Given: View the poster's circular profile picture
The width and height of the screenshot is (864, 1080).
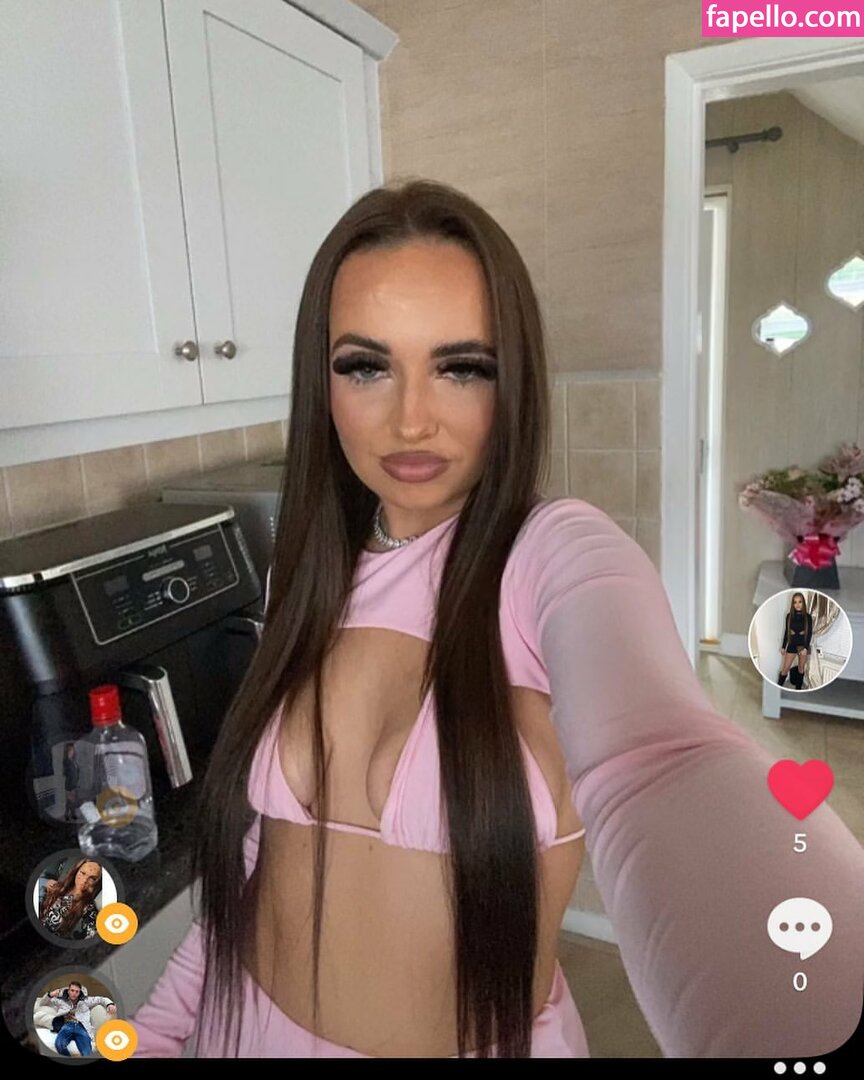Looking at the screenshot, I should point(800,639).
